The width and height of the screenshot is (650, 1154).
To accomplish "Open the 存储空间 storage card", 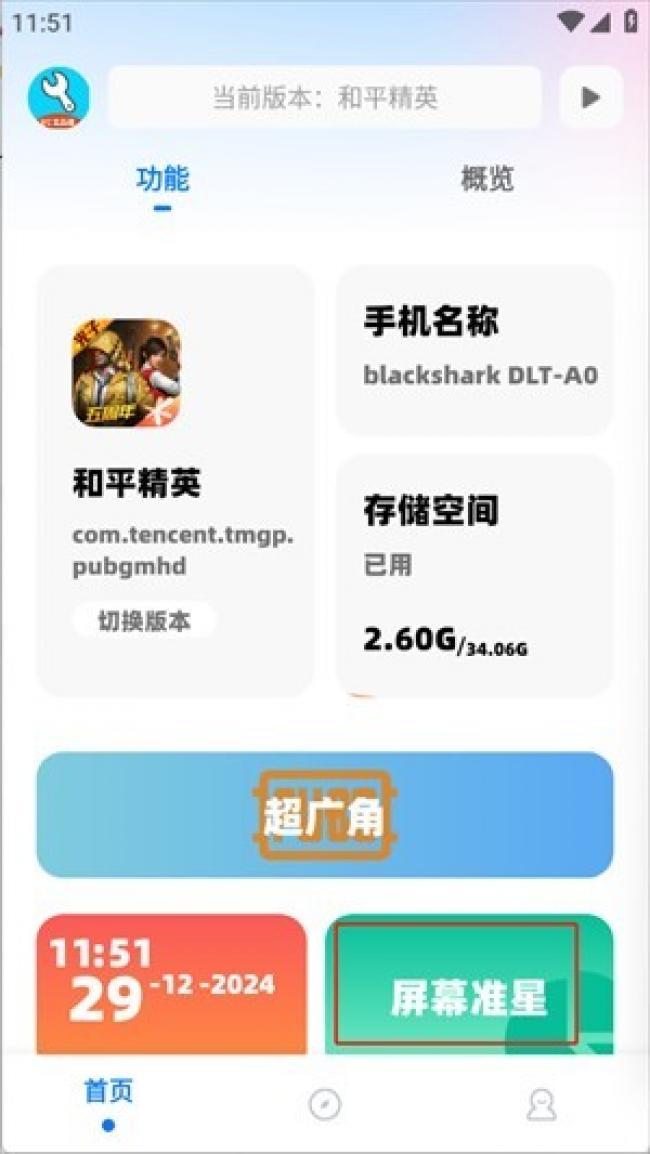I will coord(474,575).
